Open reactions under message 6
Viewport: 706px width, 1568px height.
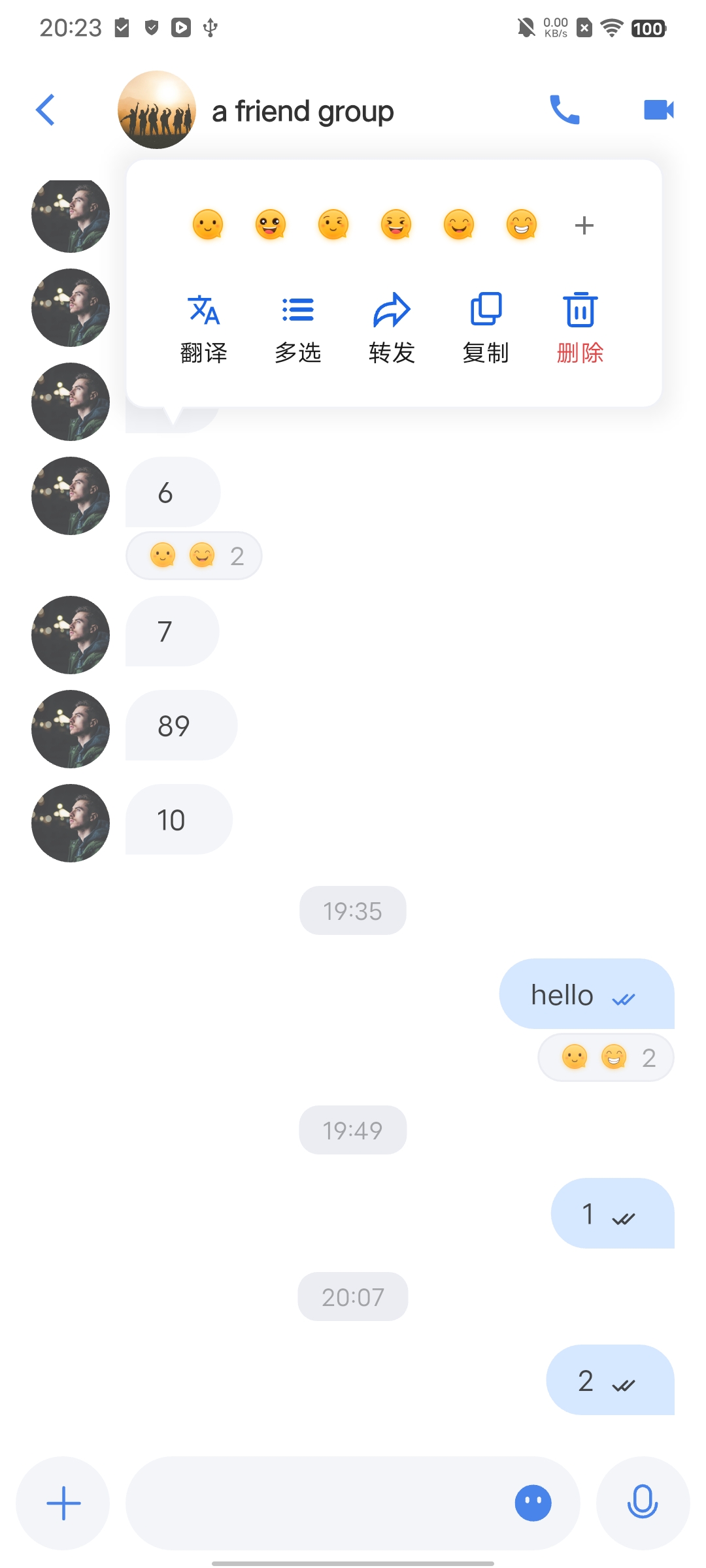click(x=193, y=556)
